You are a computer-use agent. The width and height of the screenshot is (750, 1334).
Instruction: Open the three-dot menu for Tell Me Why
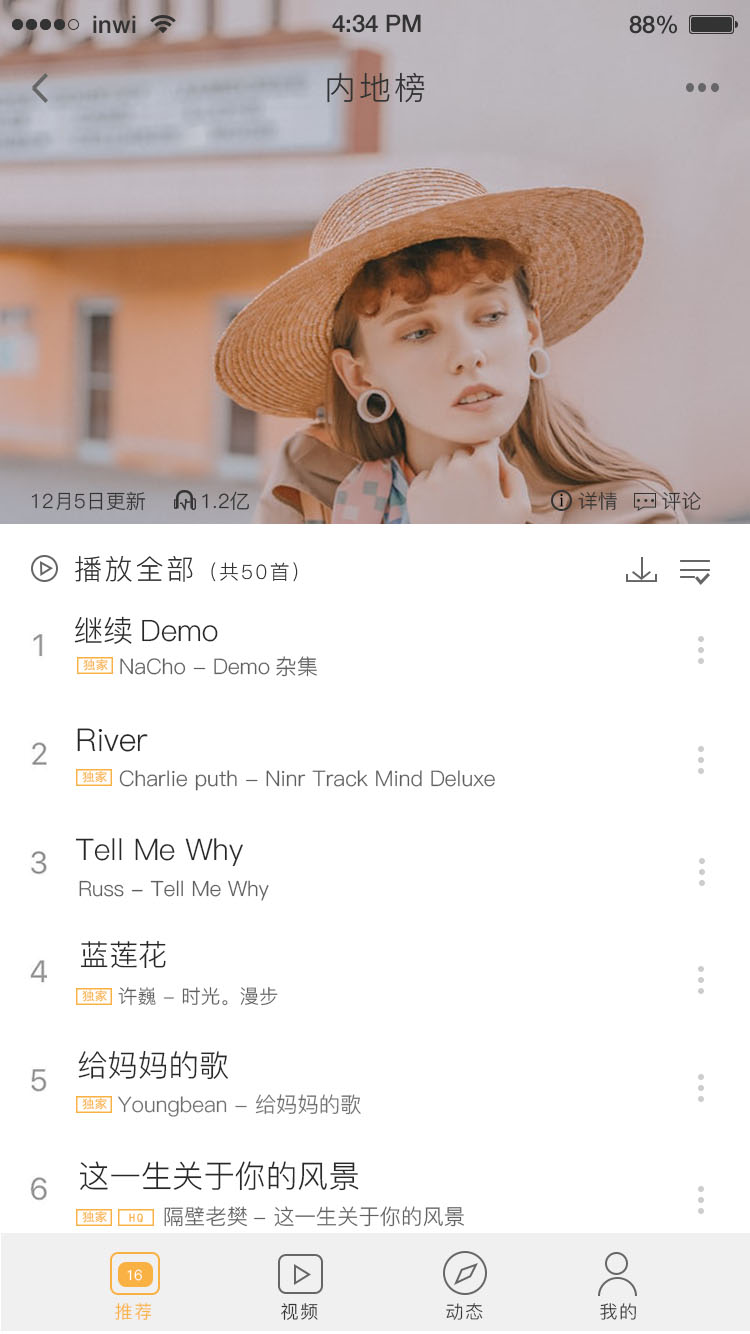click(700, 870)
